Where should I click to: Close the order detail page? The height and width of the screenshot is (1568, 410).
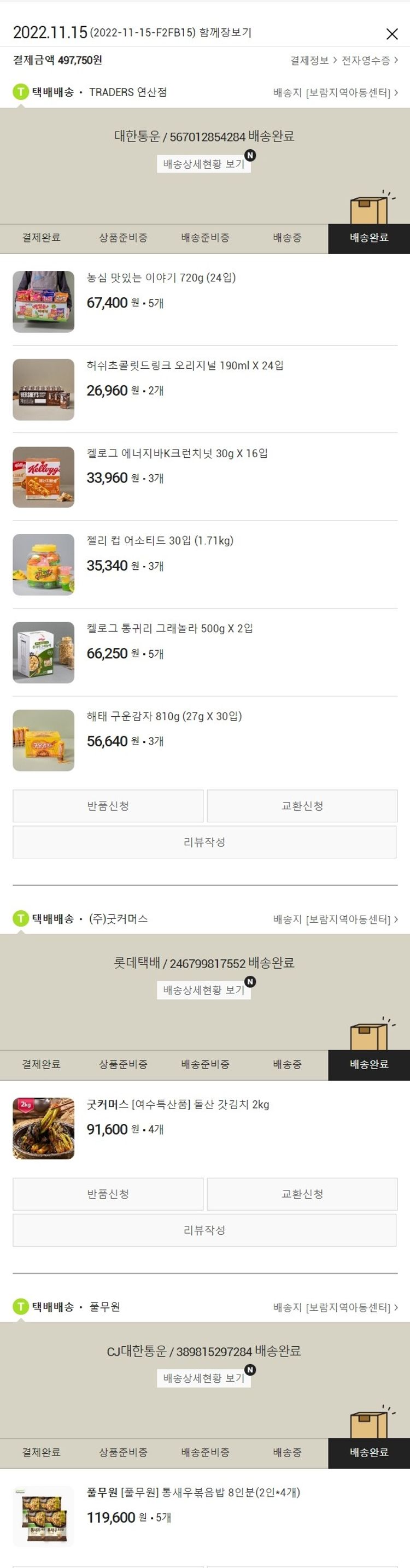[x=392, y=34]
